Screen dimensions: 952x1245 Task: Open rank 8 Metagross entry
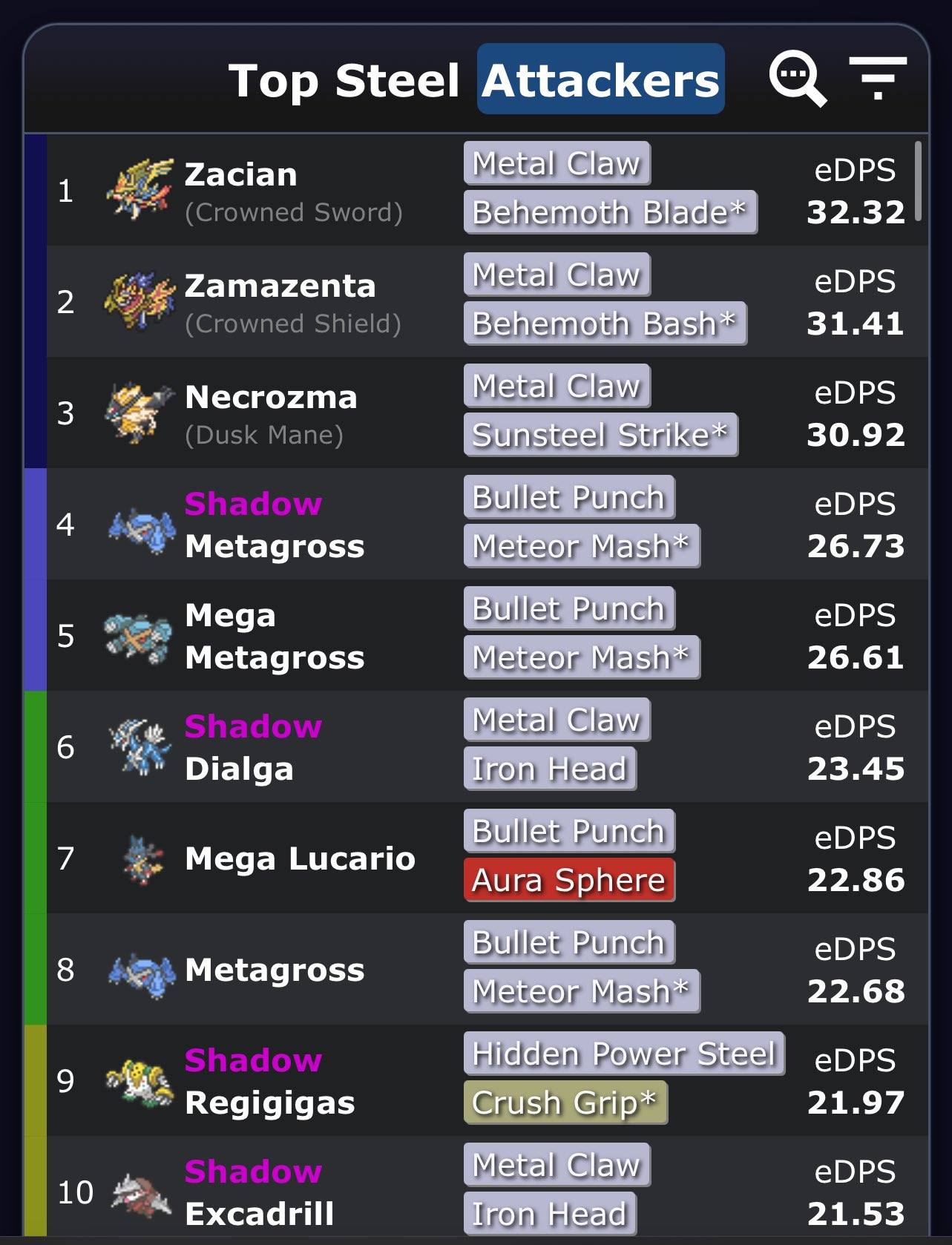(275, 970)
